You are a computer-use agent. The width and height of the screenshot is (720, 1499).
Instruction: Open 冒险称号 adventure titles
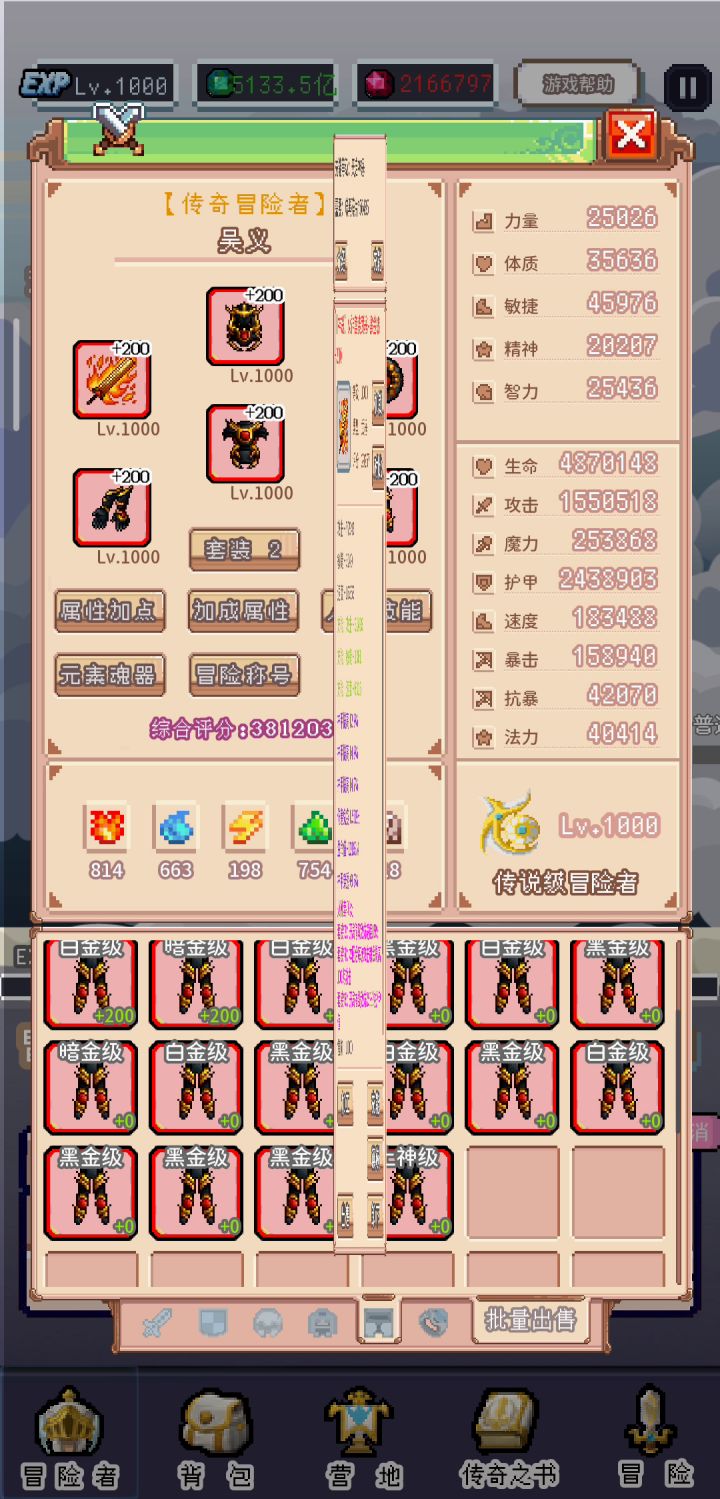coord(243,674)
